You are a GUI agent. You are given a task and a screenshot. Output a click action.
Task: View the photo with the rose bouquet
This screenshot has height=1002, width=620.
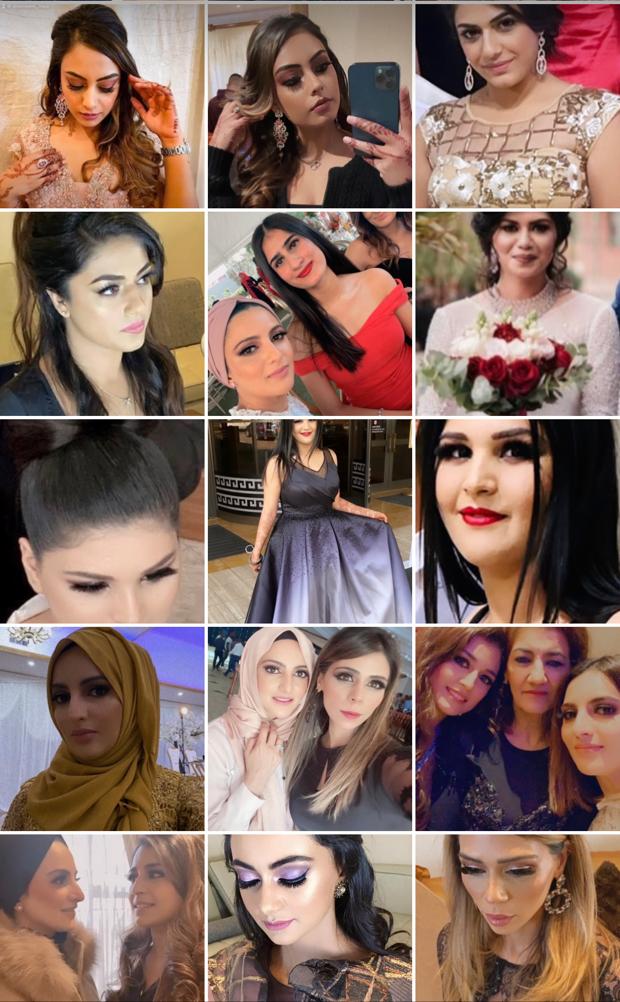[517, 313]
